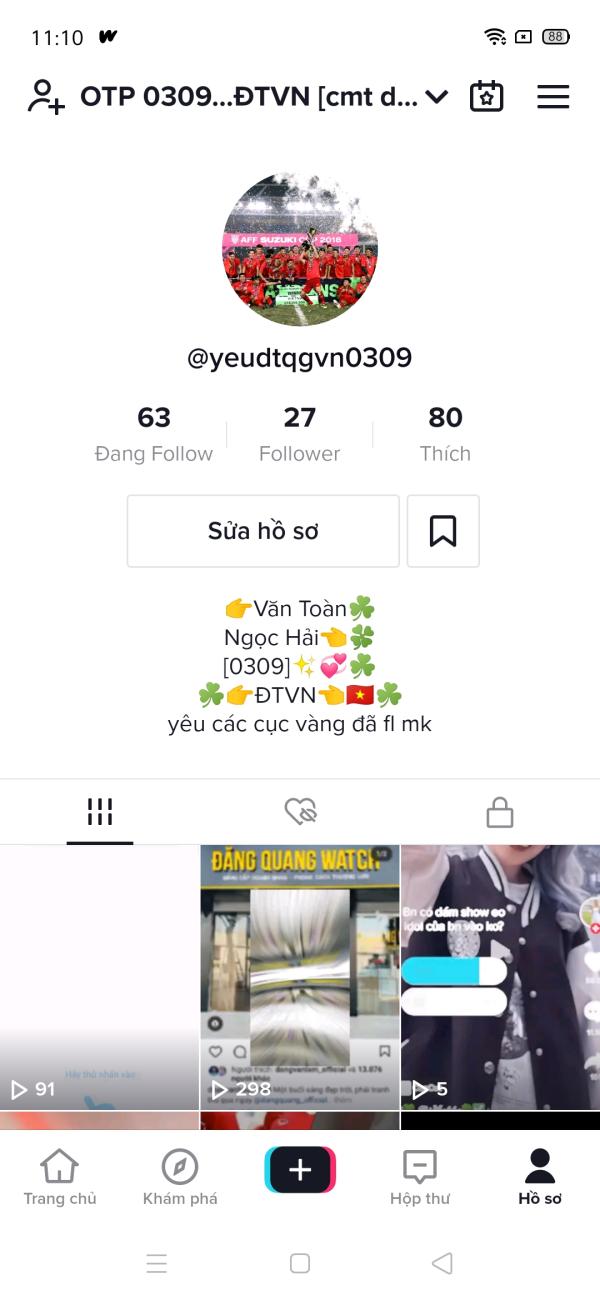
Task: Open the video with 91 views
Action: point(99,977)
